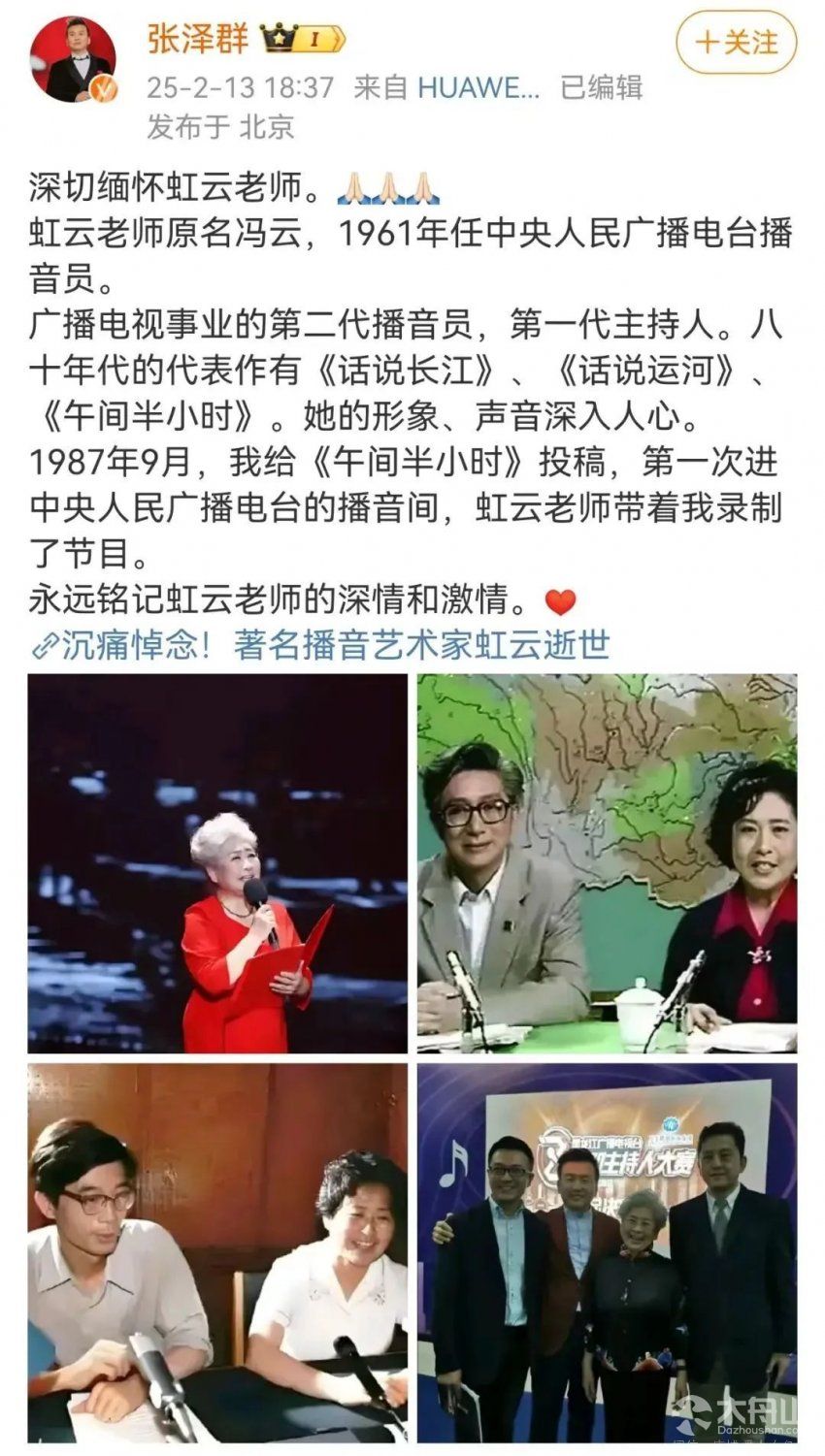View photo of two hosts before map
The width and height of the screenshot is (825, 1456).
607,863
